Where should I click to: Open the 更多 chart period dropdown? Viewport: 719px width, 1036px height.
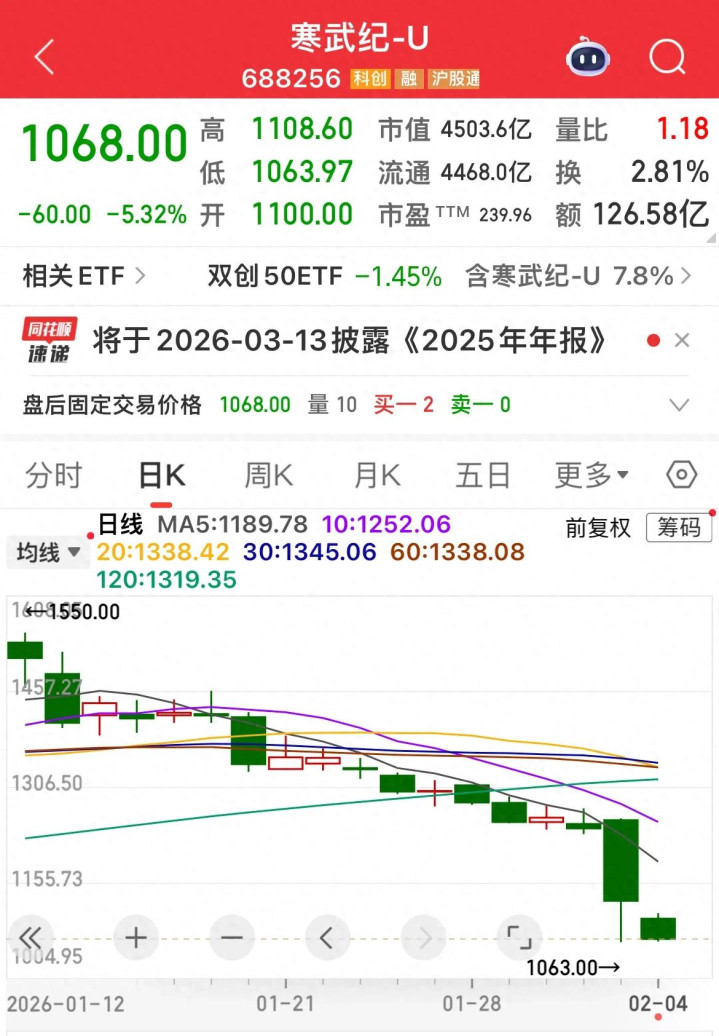(x=592, y=475)
